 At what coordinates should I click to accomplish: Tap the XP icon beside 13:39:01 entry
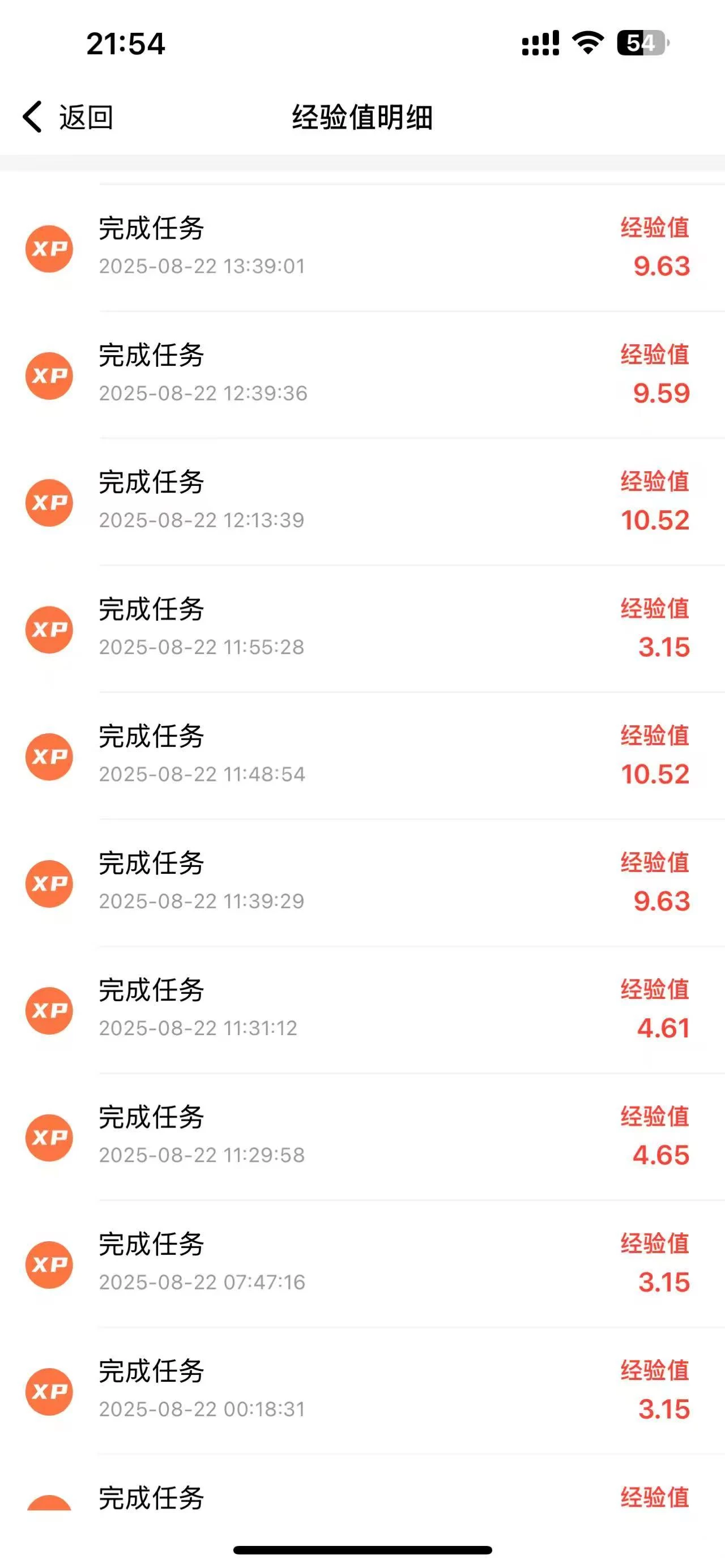click(x=49, y=249)
